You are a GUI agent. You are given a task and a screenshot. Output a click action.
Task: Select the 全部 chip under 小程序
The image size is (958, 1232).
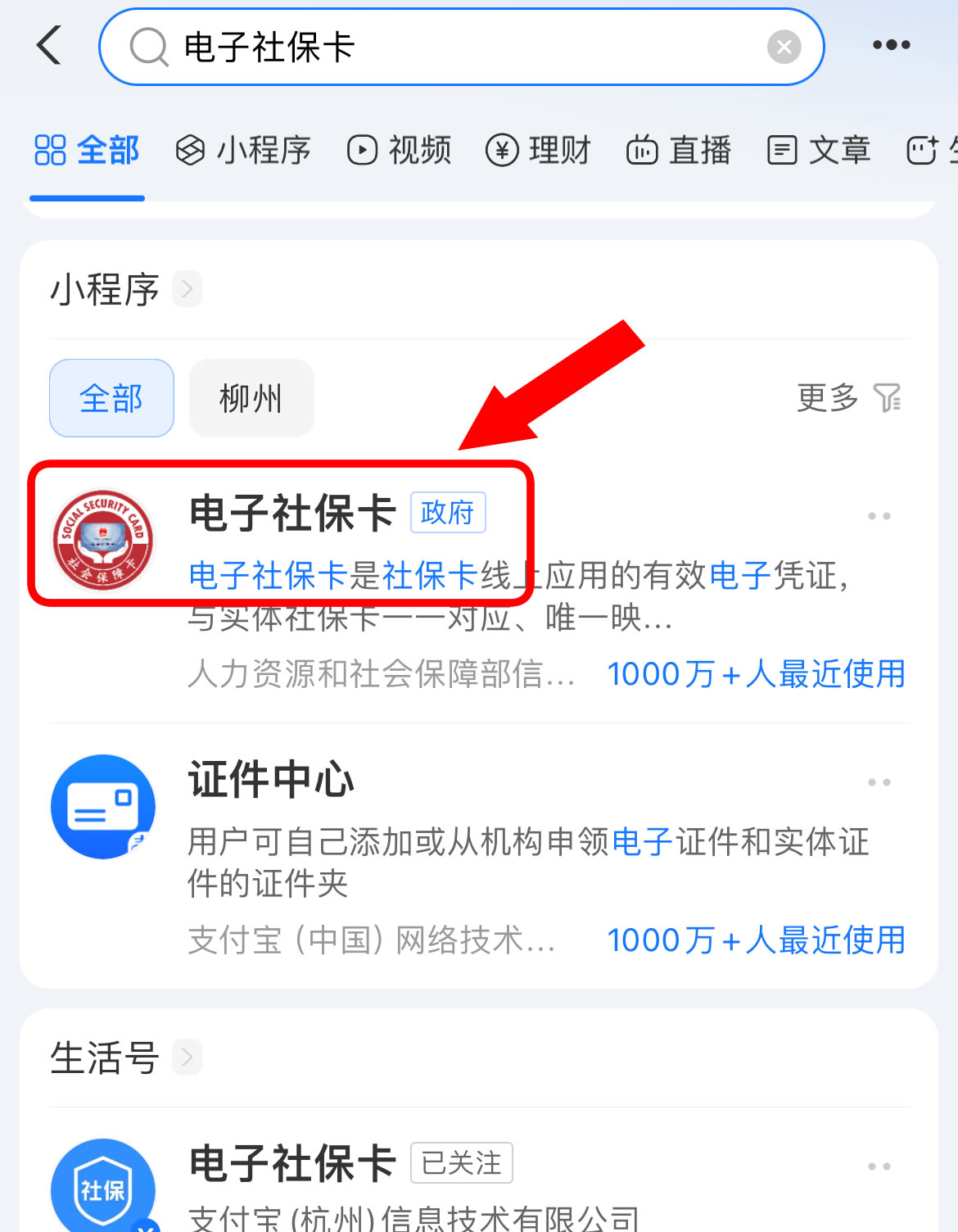tap(111, 399)
